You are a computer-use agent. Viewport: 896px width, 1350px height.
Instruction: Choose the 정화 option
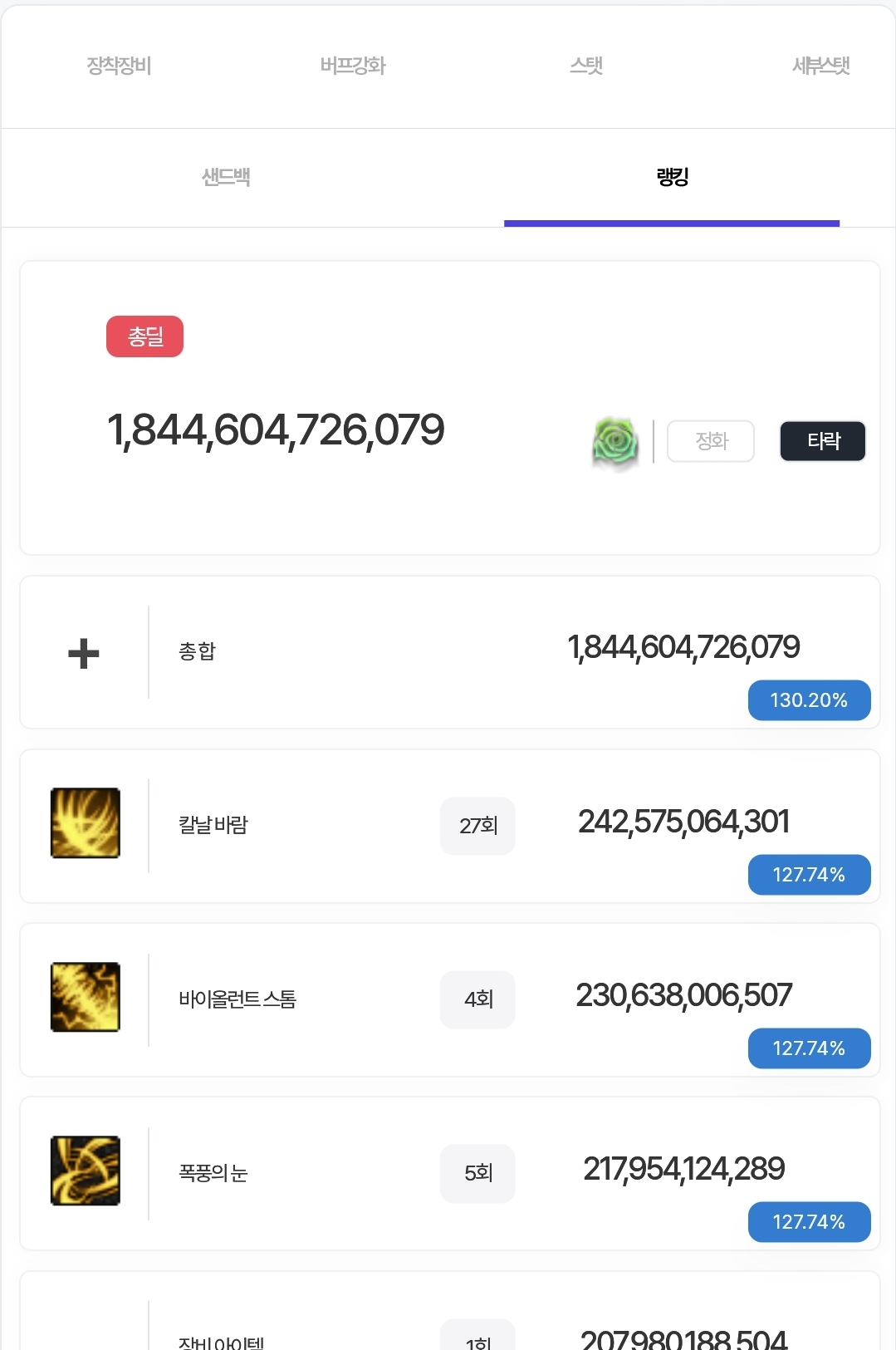tap(711, 441)
